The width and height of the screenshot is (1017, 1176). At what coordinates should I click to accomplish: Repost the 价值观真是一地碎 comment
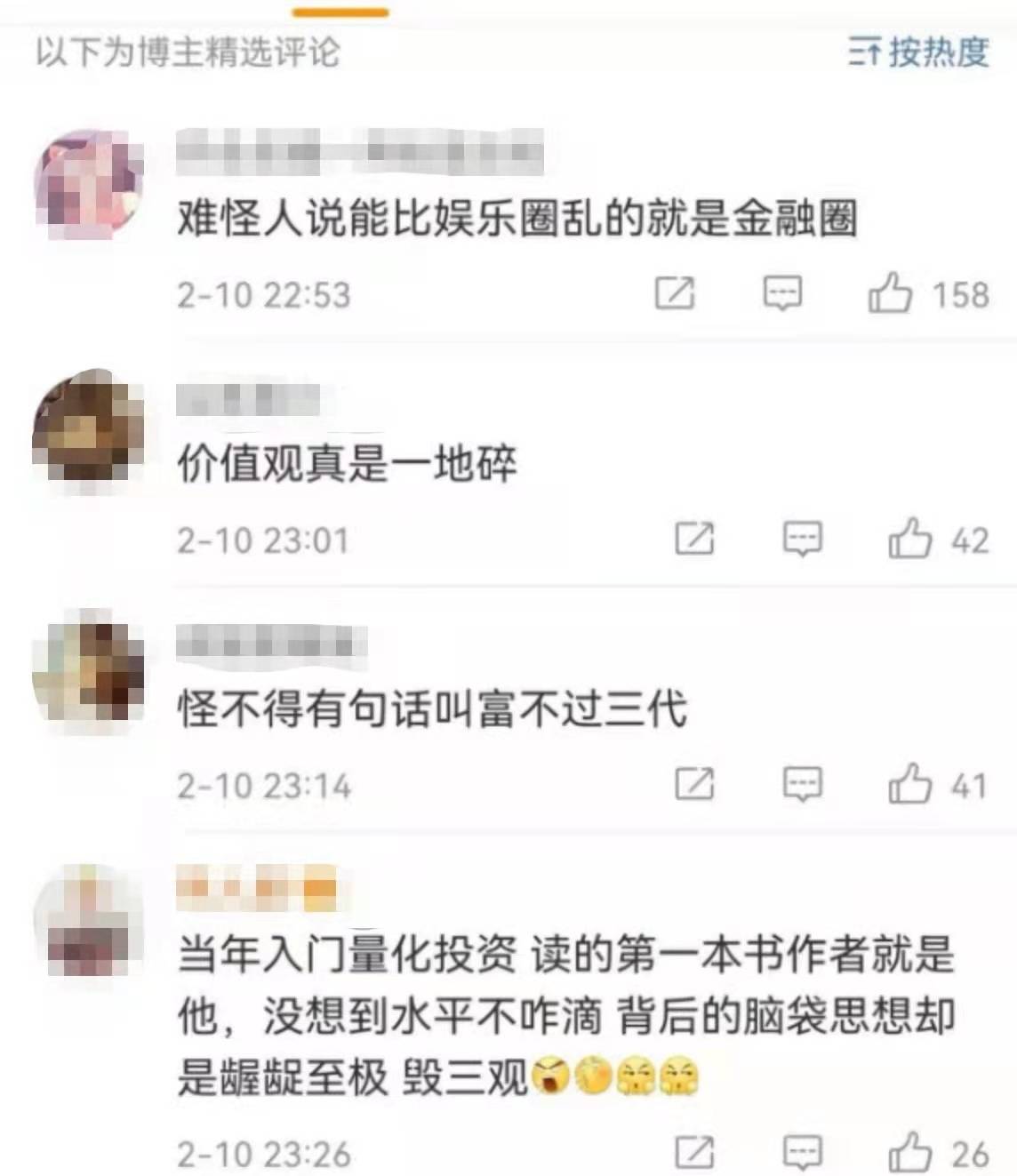pyautogui.click(x=694, y=539)
